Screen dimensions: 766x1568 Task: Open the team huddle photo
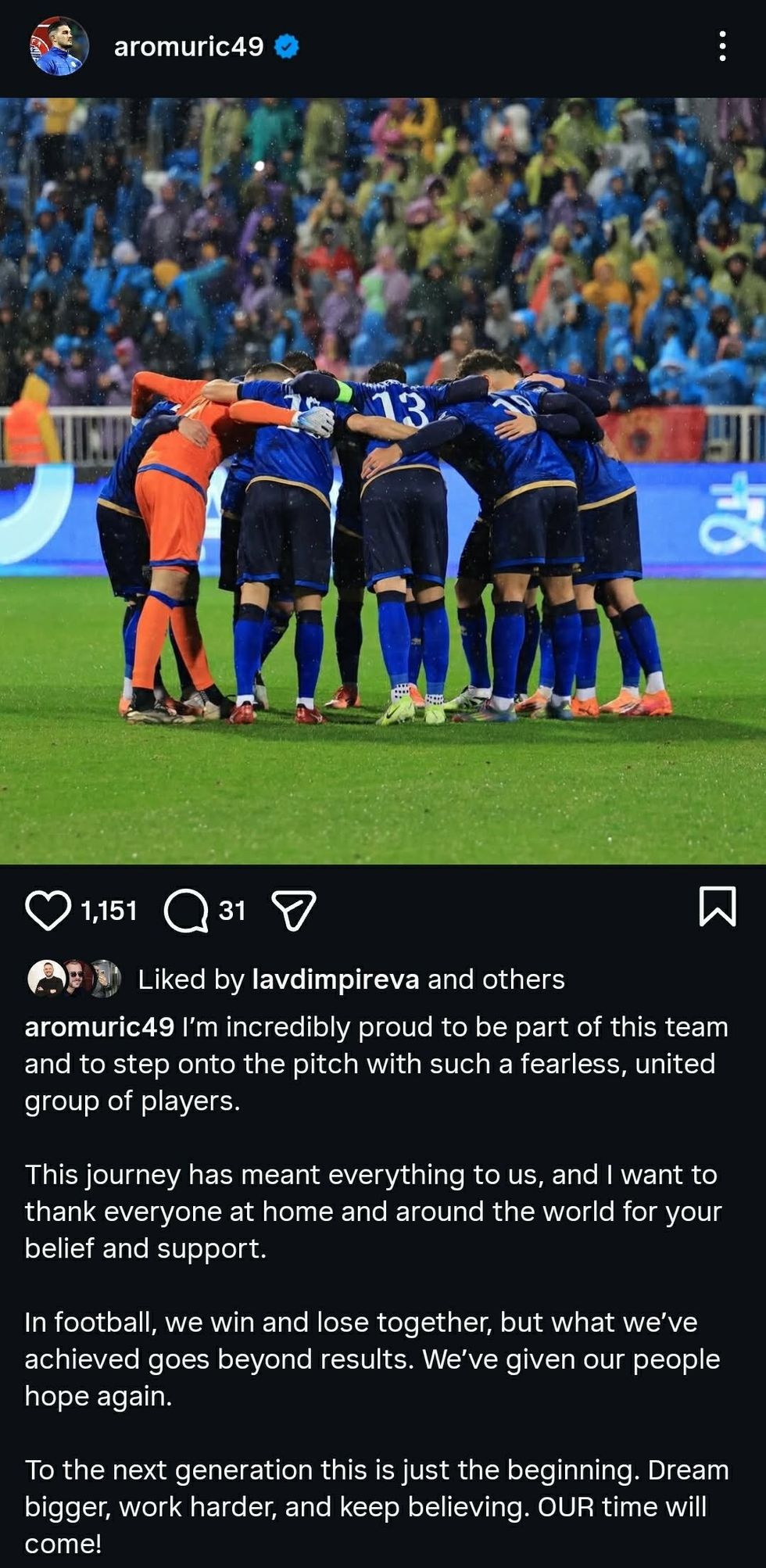click(x=383, y=481)
